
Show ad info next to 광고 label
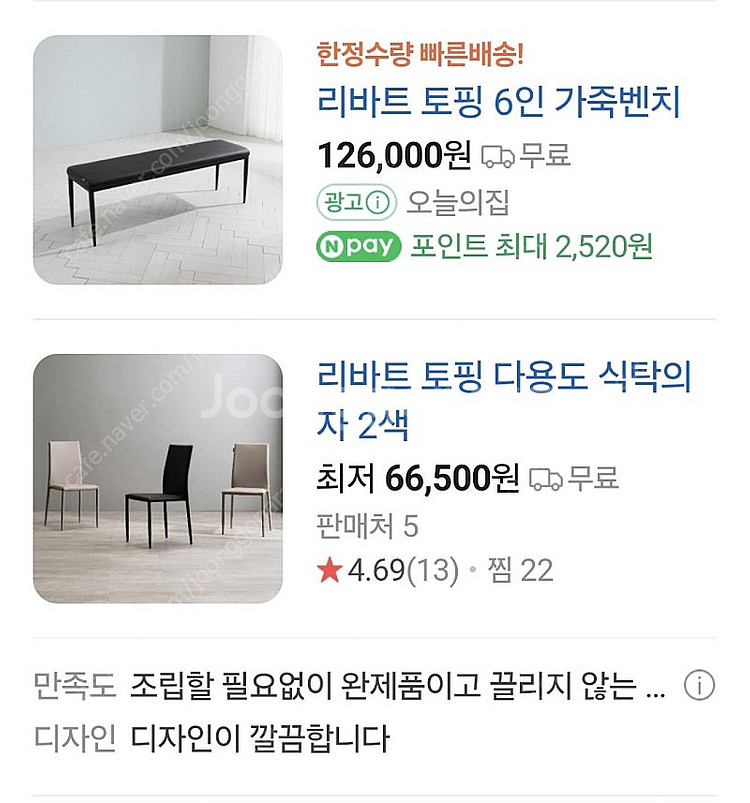[376, 203]
